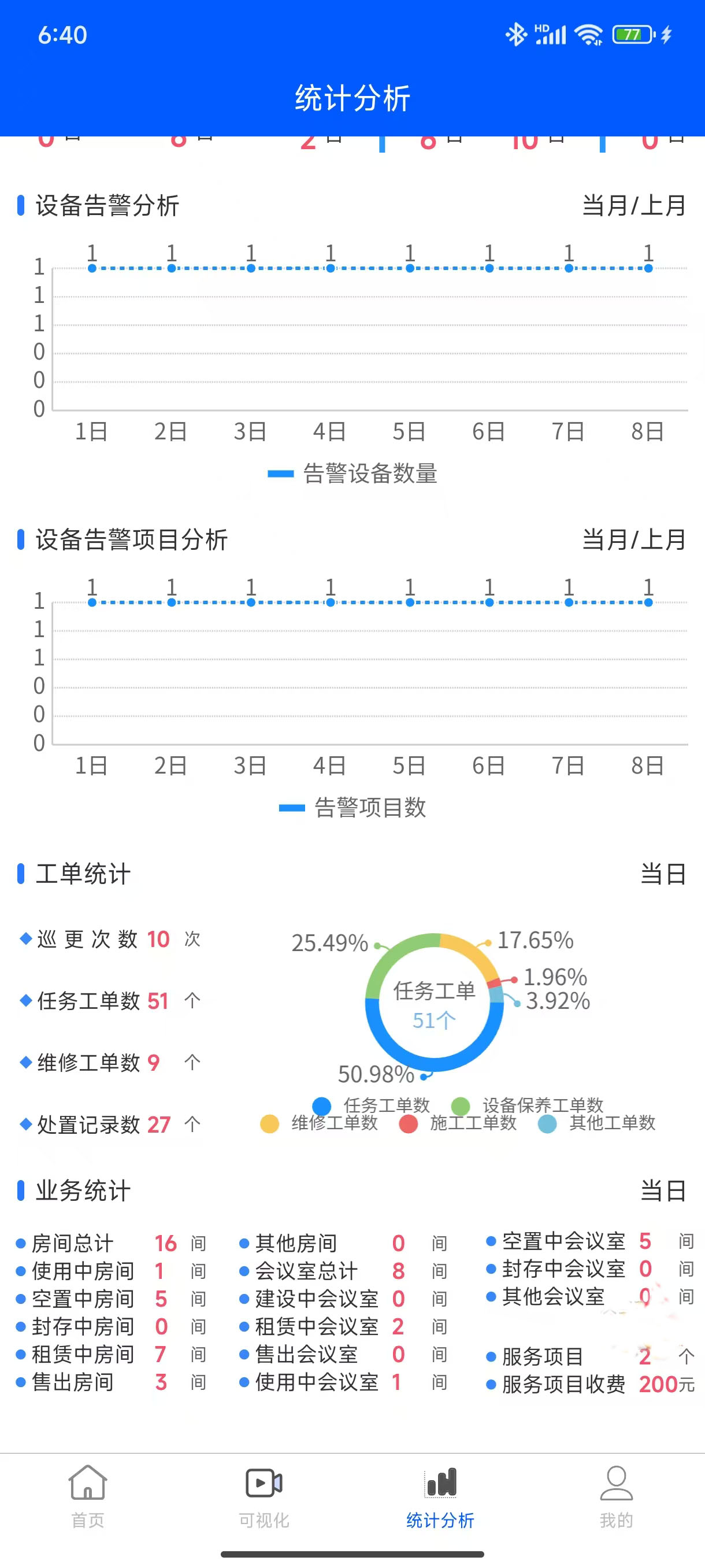Image resolution: width=705 pixels, height=1568 pixels.
Task: Switch 当月/上月 for 设备告警项目分析
Action: tap(634, 540)
